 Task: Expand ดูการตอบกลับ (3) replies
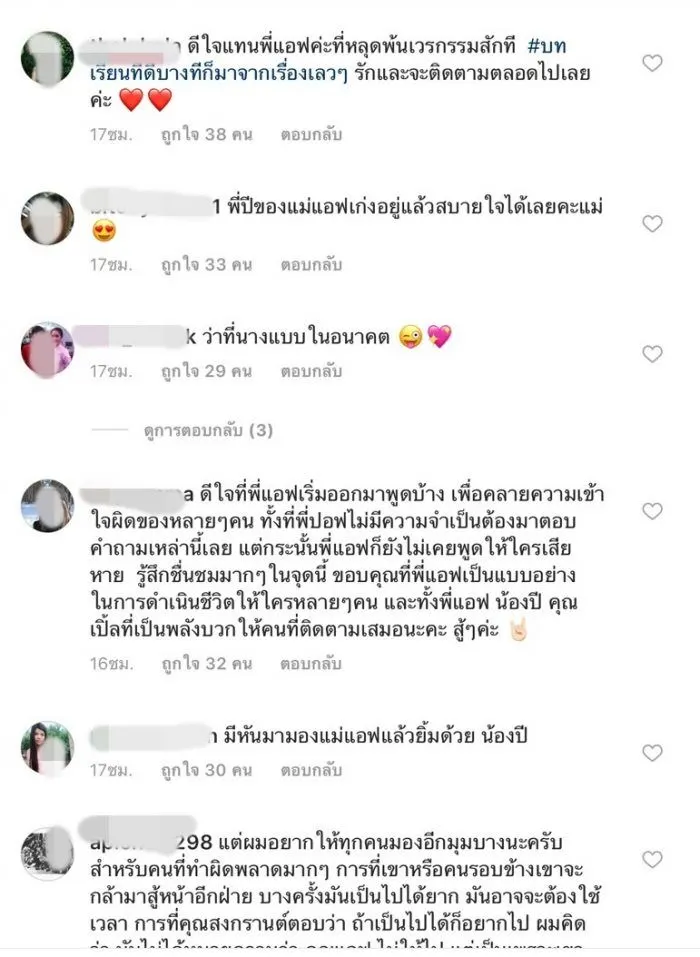tap(217, 431)
